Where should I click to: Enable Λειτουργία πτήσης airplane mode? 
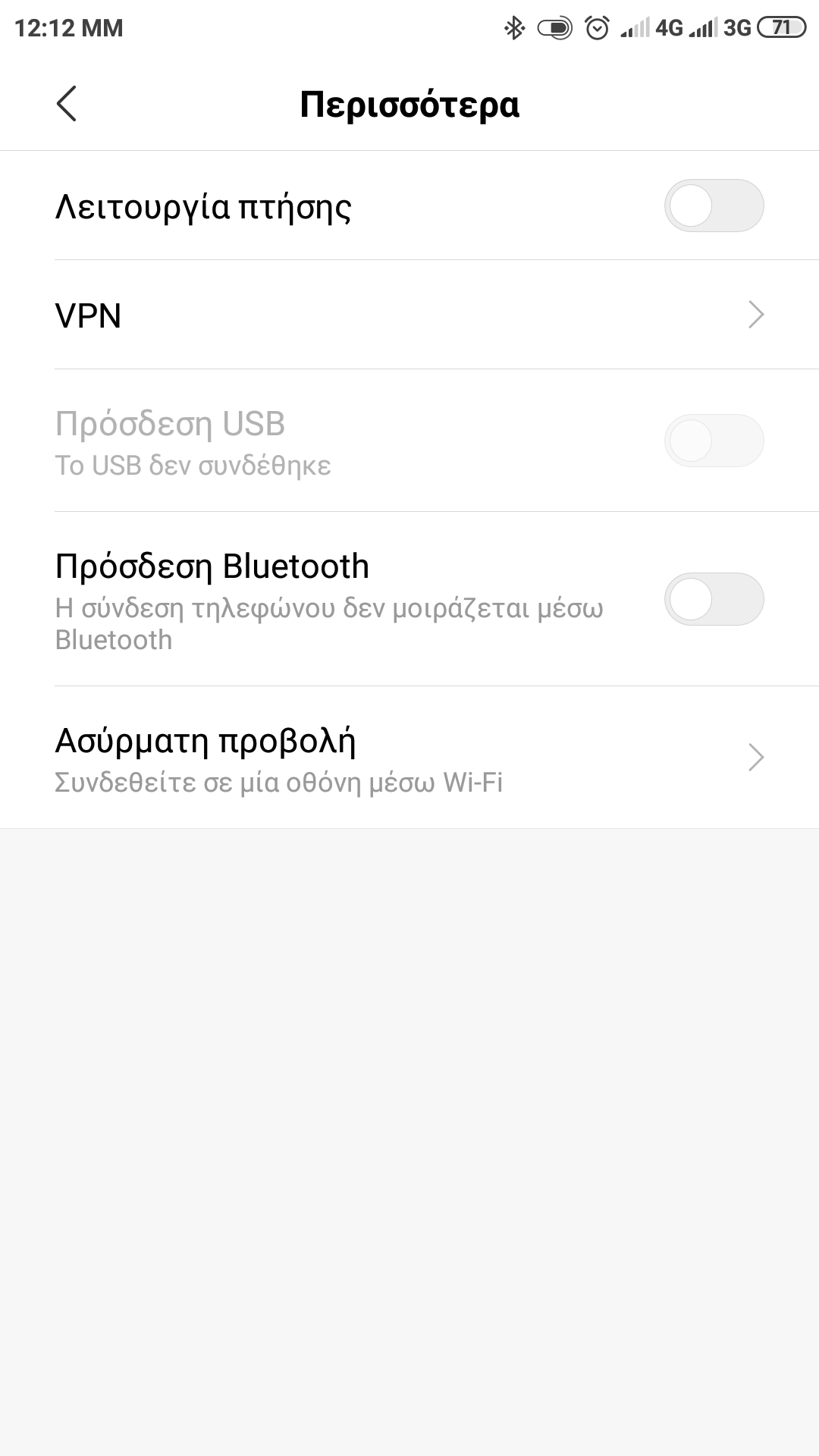[714, 206]
